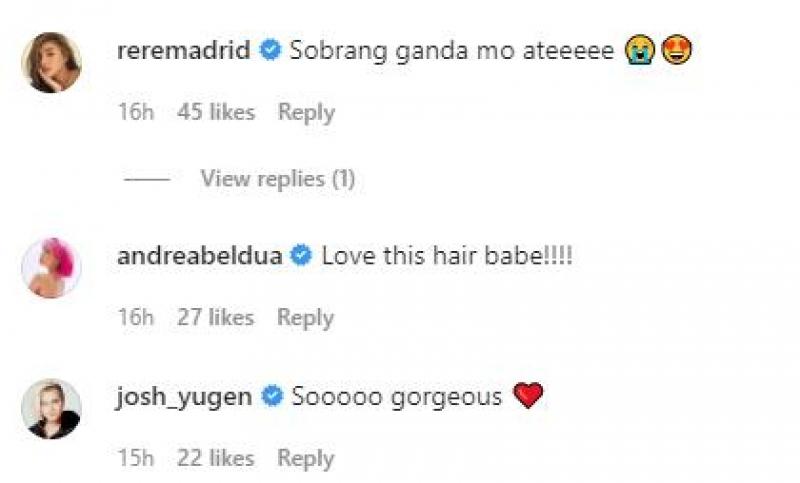Viewport: 800px width, 483px height.
Task: Reply to reremadrid's comment
Action: (x=305, y=113)
